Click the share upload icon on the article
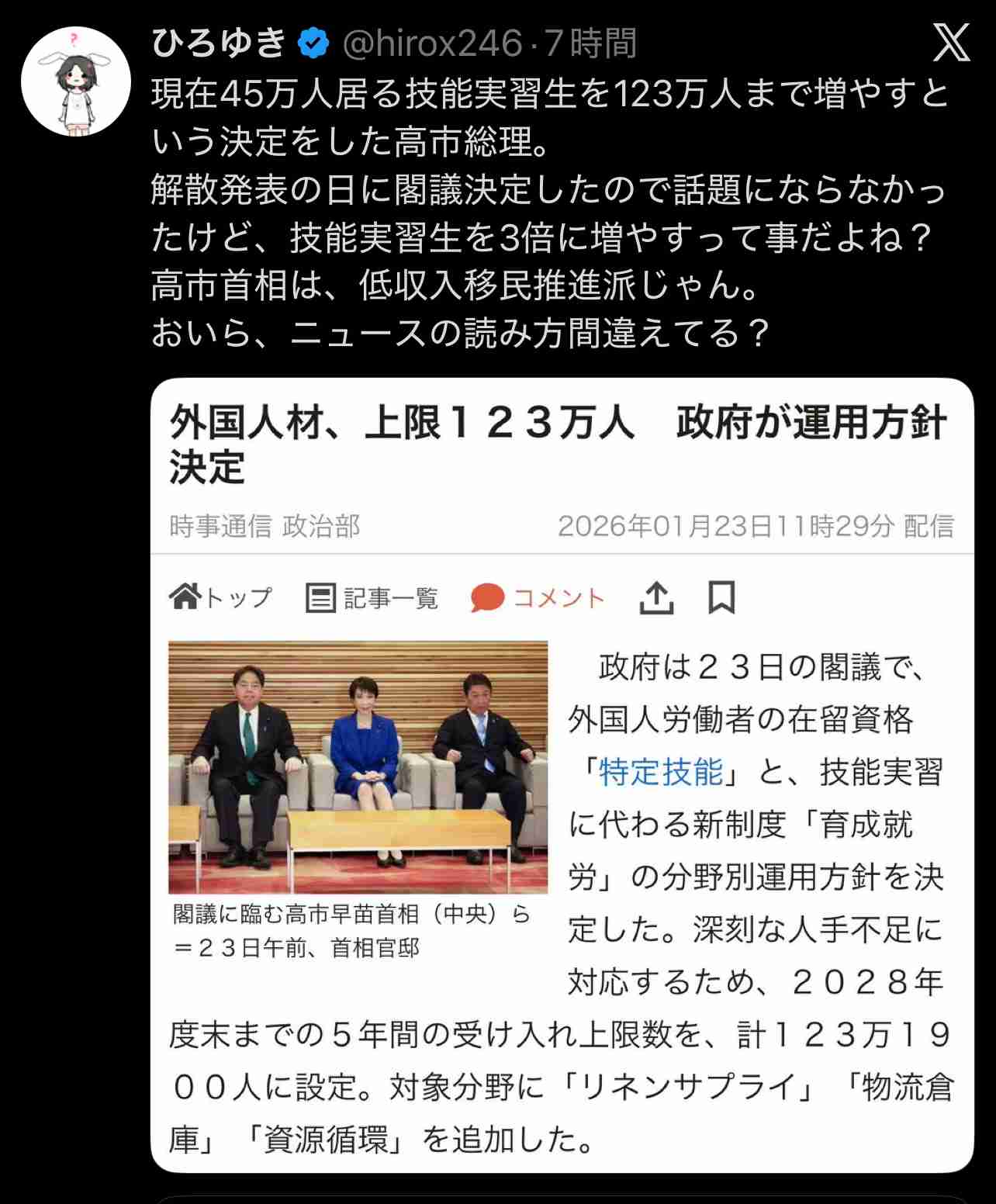This screenshot has width=996, height=1204. (659, 597)
